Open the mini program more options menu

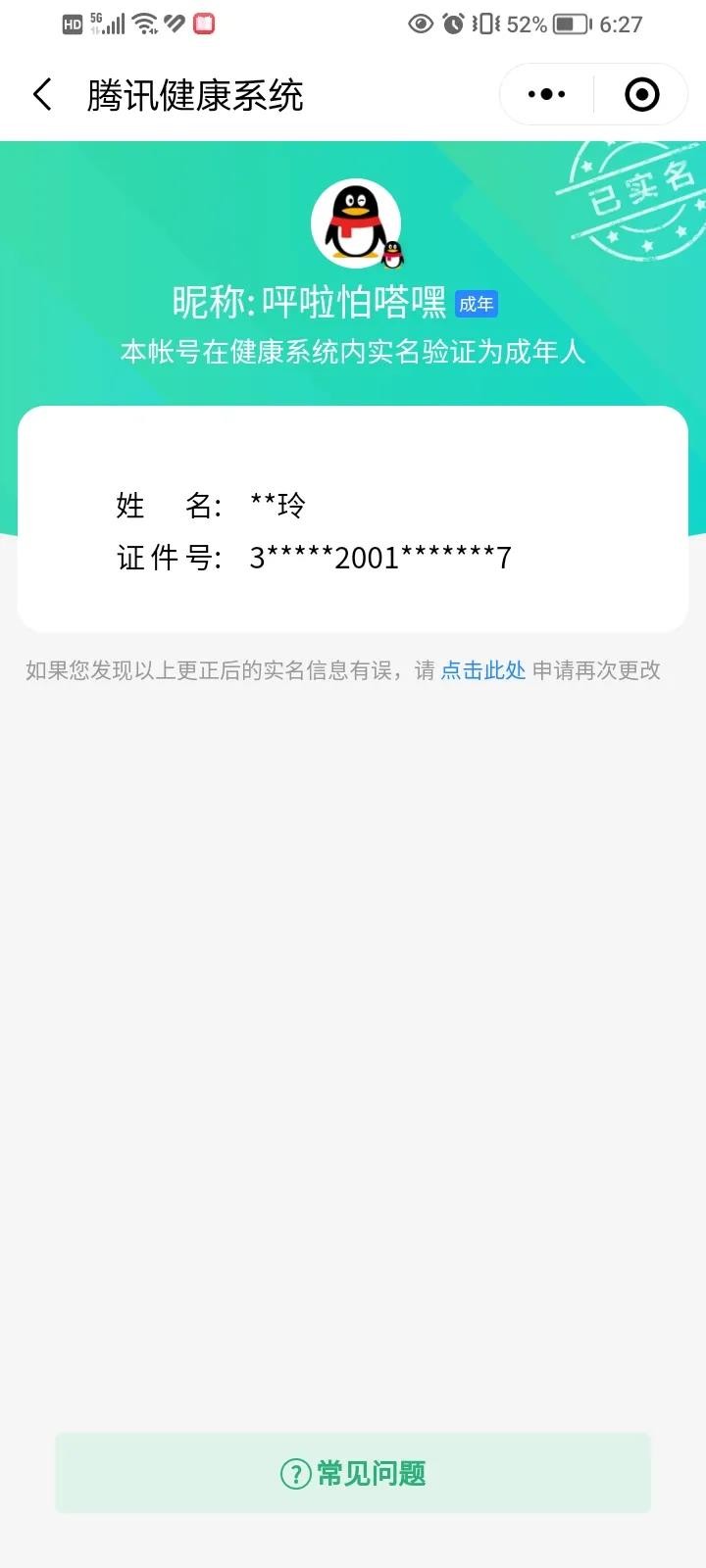point(545,93)
